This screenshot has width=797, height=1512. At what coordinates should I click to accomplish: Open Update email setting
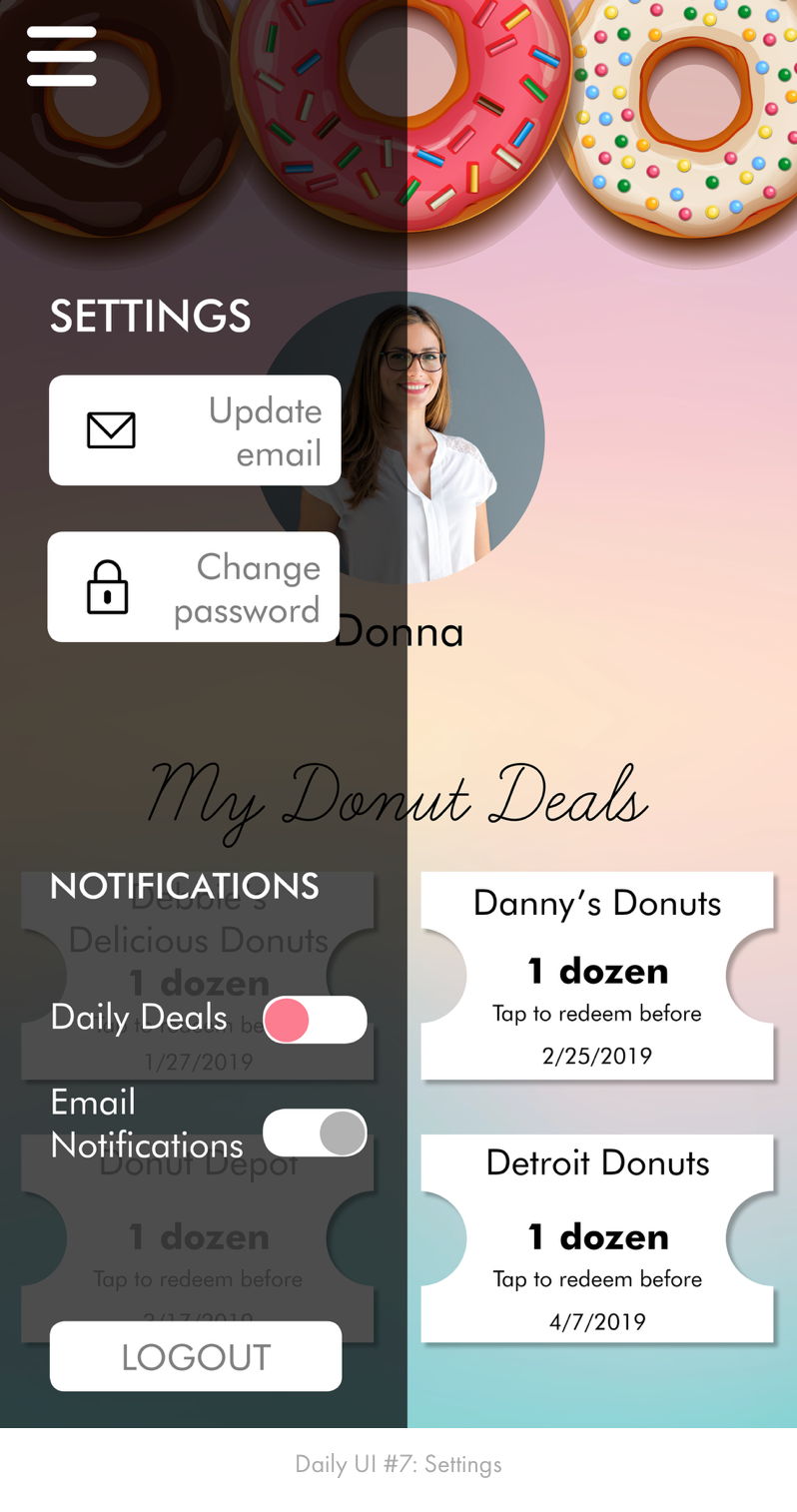(195, 430)
